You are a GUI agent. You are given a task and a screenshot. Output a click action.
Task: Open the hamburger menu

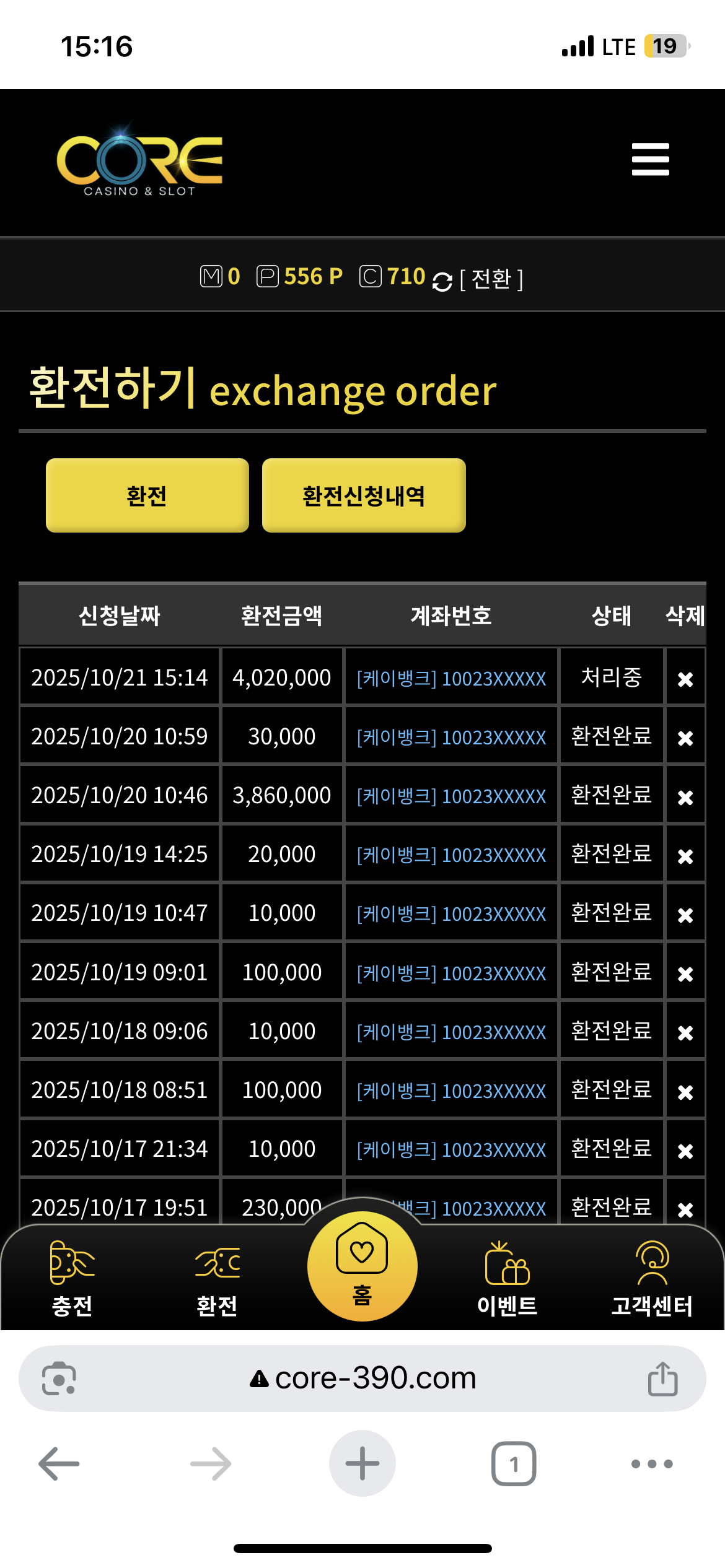point(650,159)
